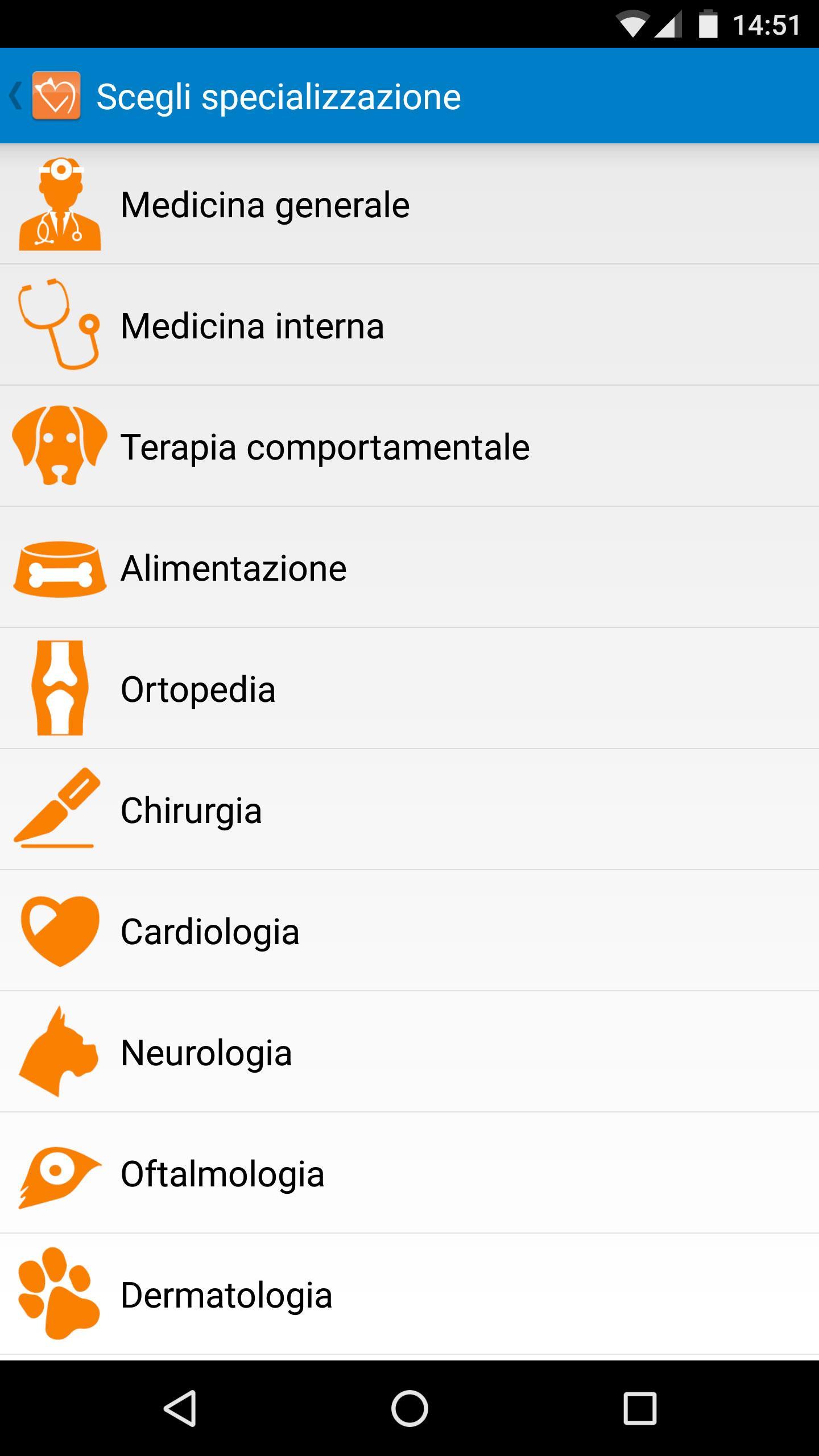Select Ortopedia specialization

click(x=409, y=689)
